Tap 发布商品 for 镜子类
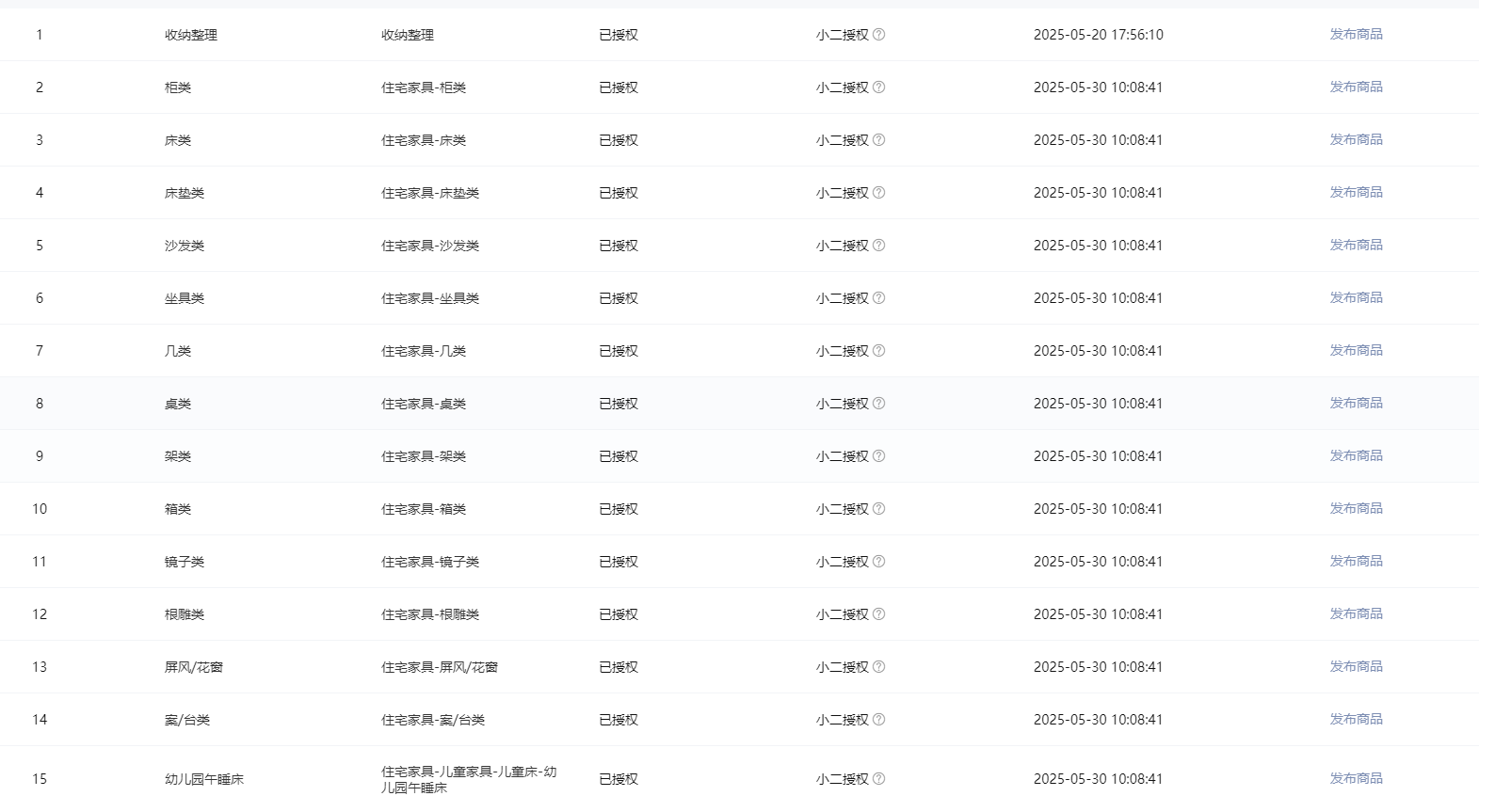This screenshot has height=812, width=1511. pos(1356,561)
